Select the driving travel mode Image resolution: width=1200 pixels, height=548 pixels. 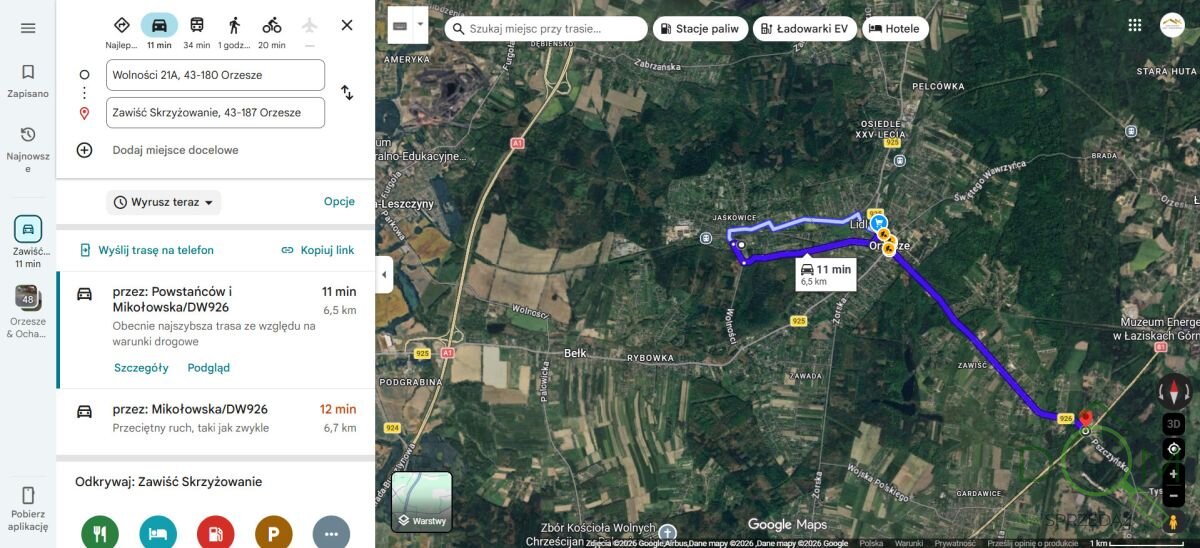point(159,26)
